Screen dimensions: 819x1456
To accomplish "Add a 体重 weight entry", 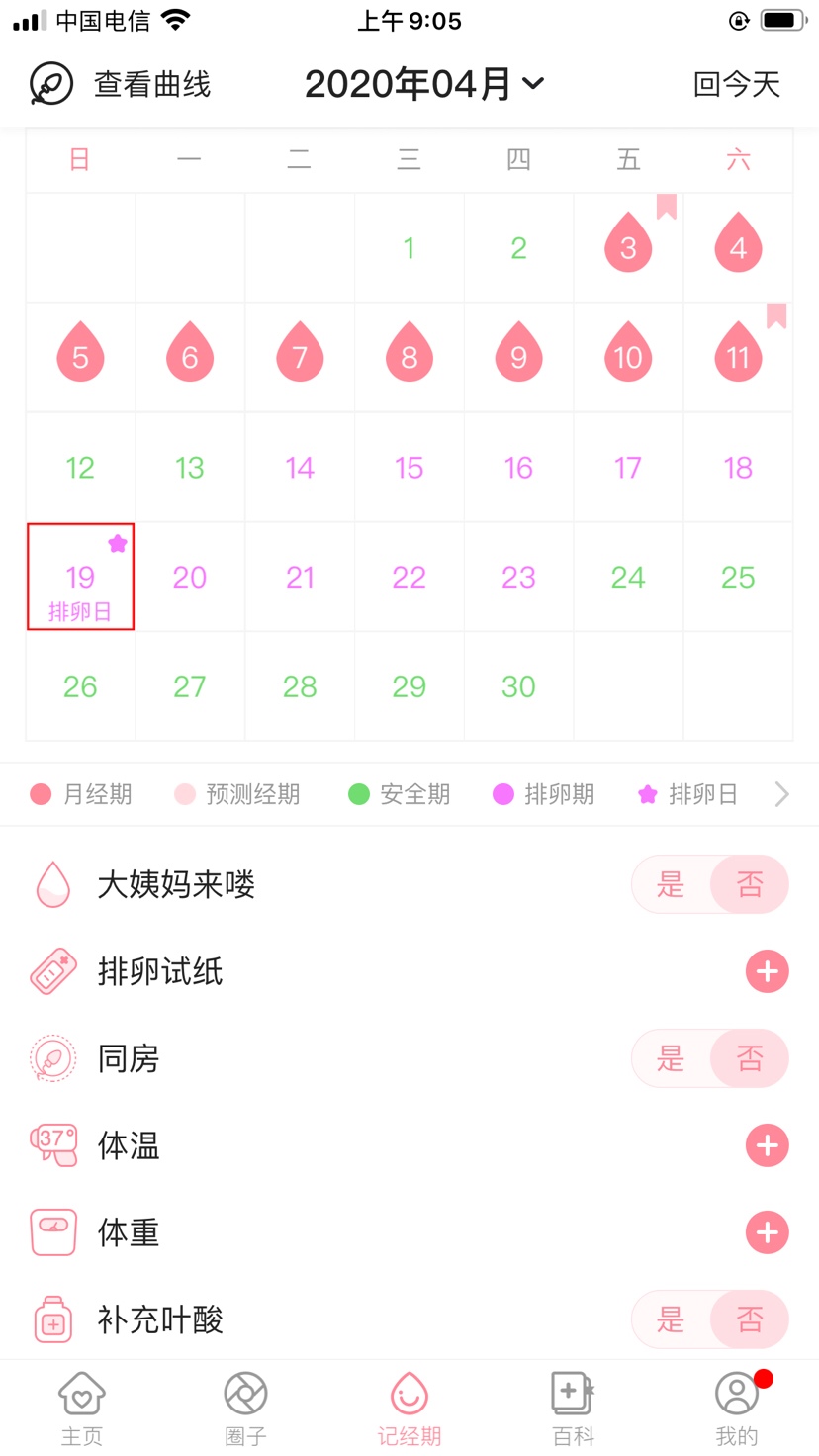I will point(767,1232).
